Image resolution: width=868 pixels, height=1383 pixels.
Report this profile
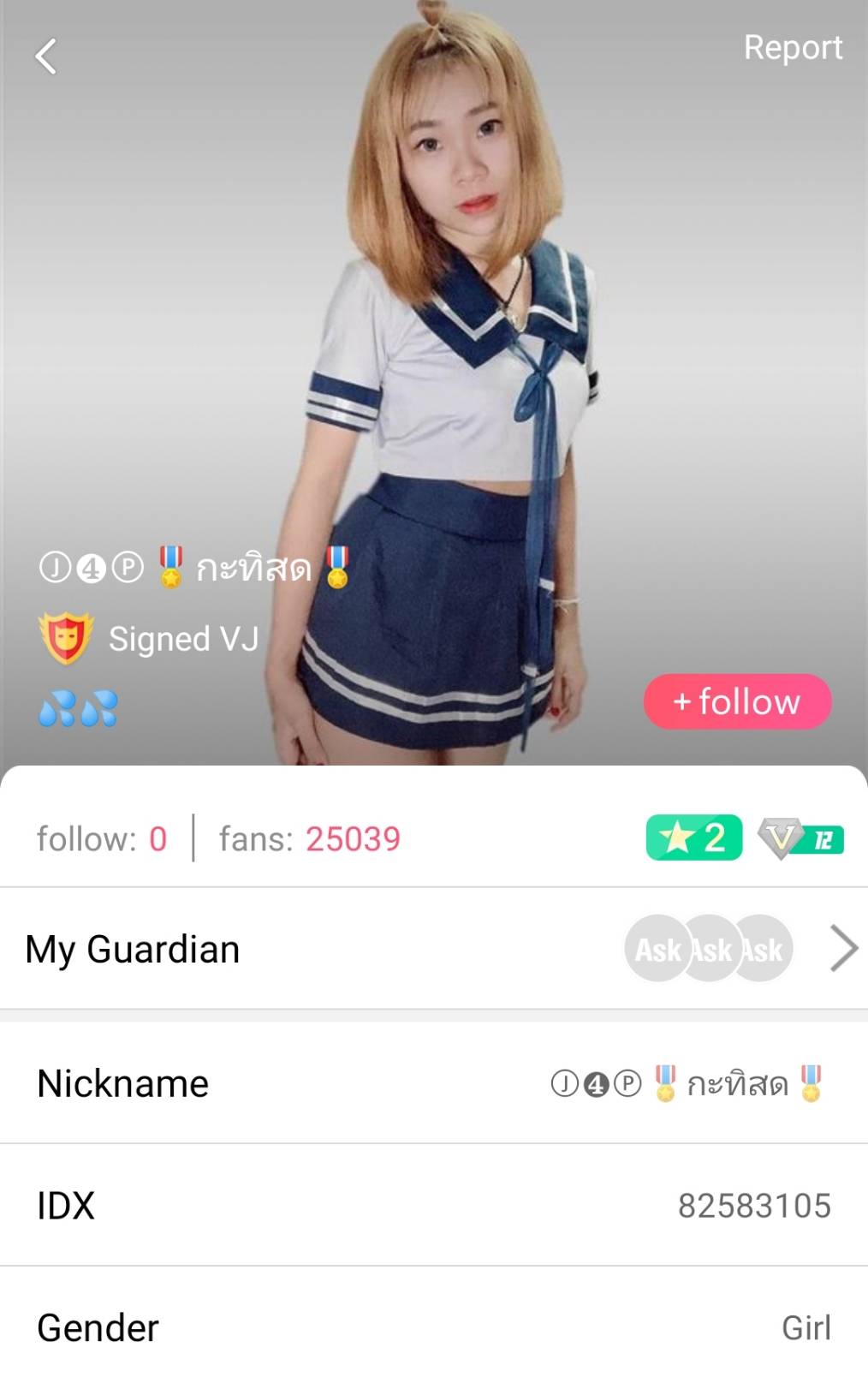tap(793, 48)
